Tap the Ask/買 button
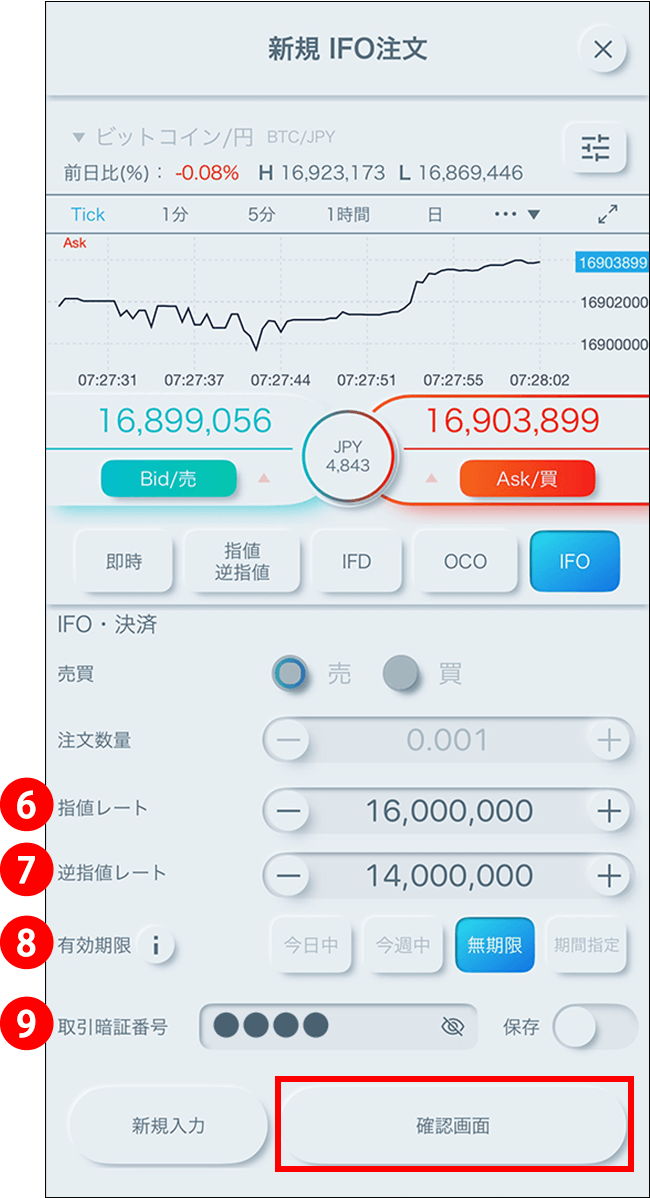 pyautogui.click(x=527, y=479)
